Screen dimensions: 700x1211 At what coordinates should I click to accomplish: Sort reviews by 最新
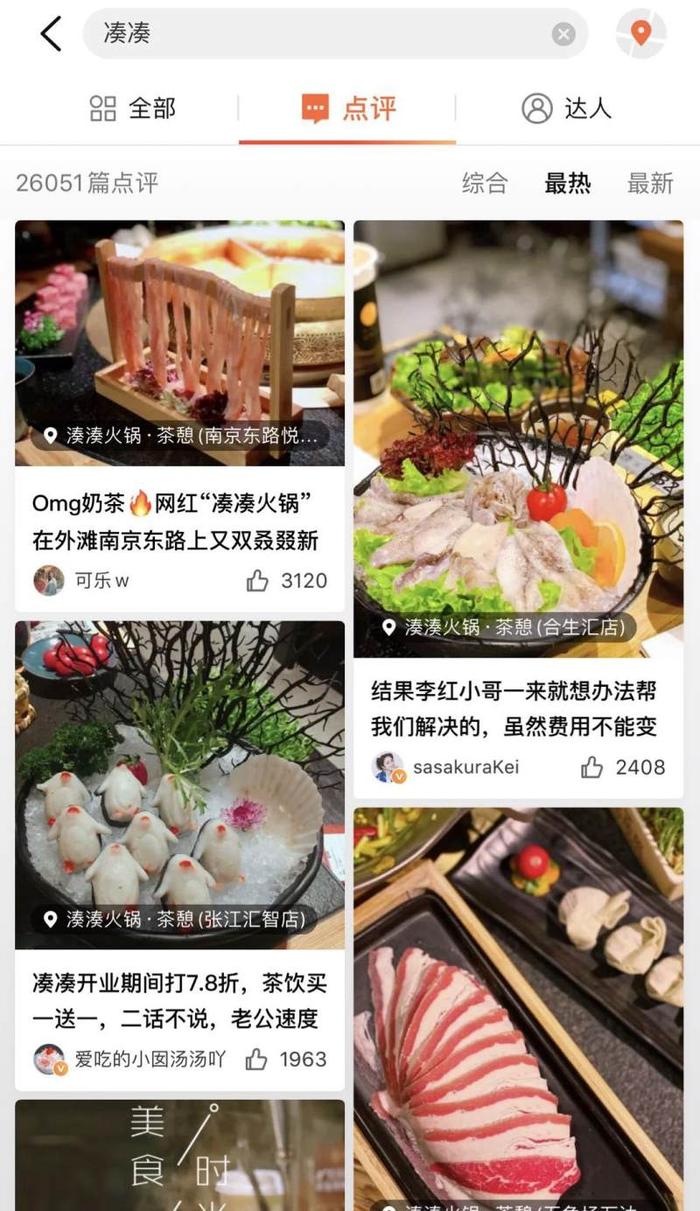click(x=650, y=183)
